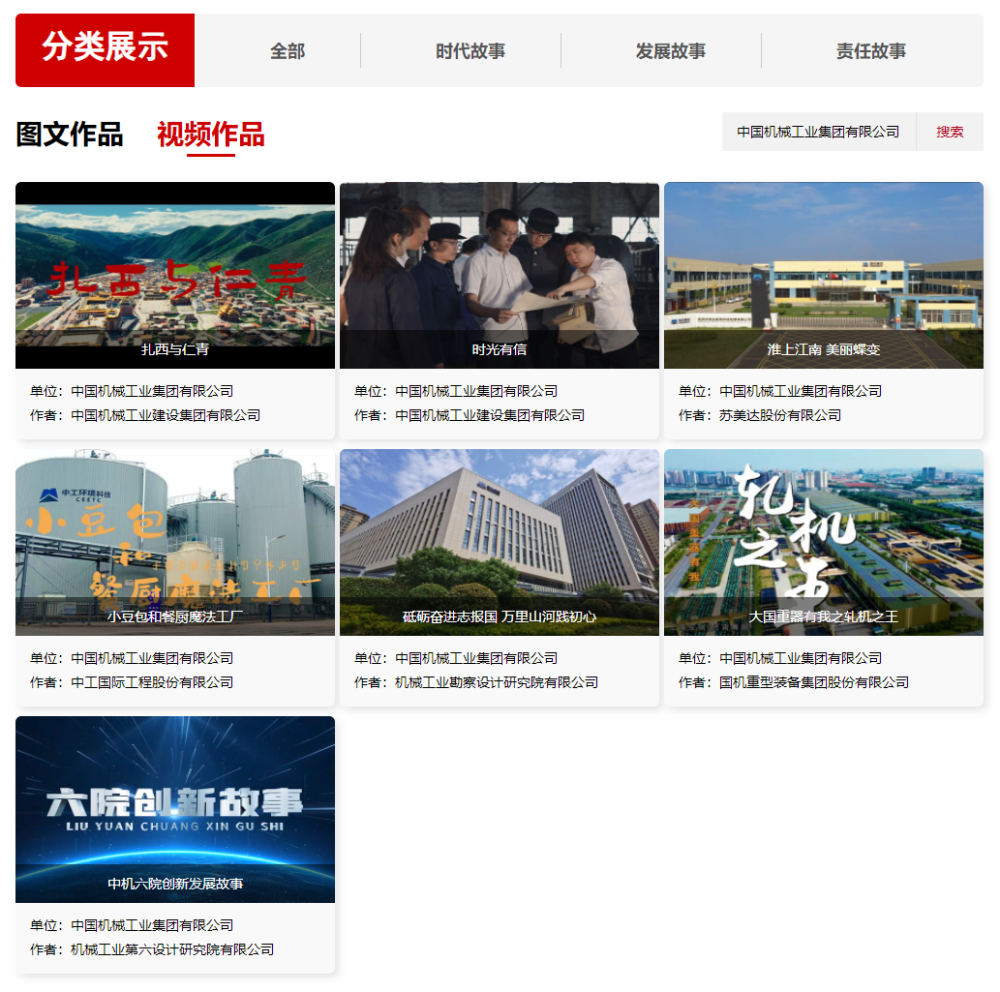Open the video 扎西与仁青
This screenshot has width=1000, height=992.
pos(175,275)
